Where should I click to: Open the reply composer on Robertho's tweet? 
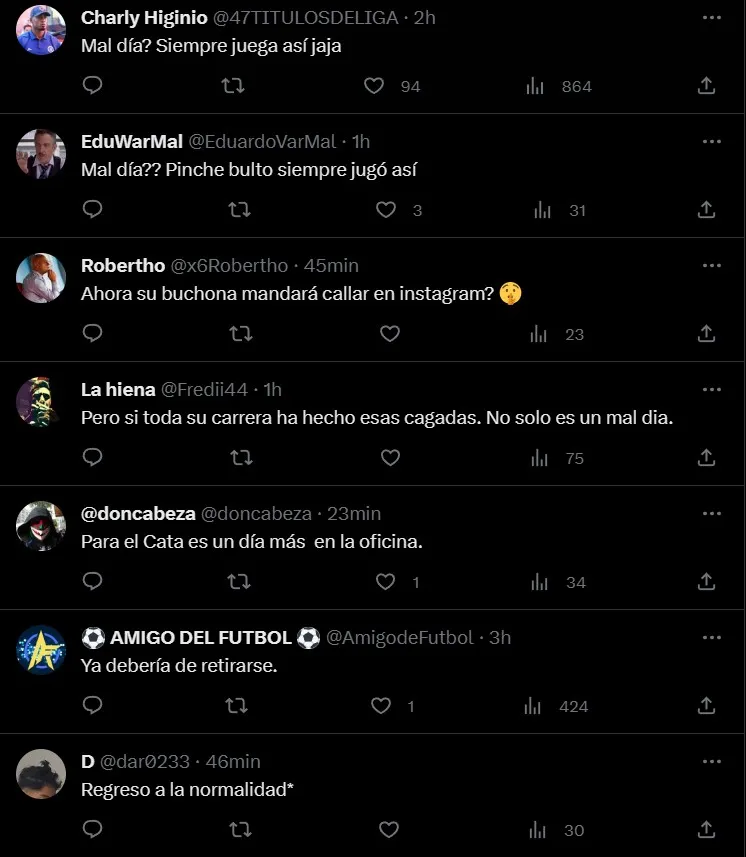[x=92, y=334]
